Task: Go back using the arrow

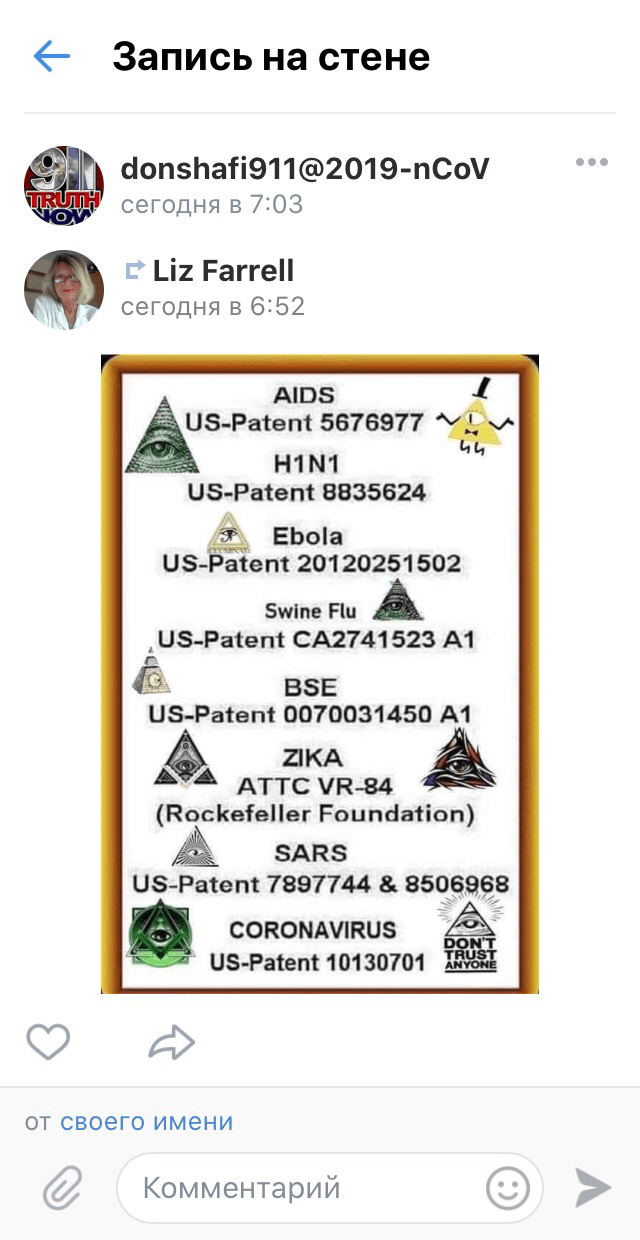Action: (51, 57)
